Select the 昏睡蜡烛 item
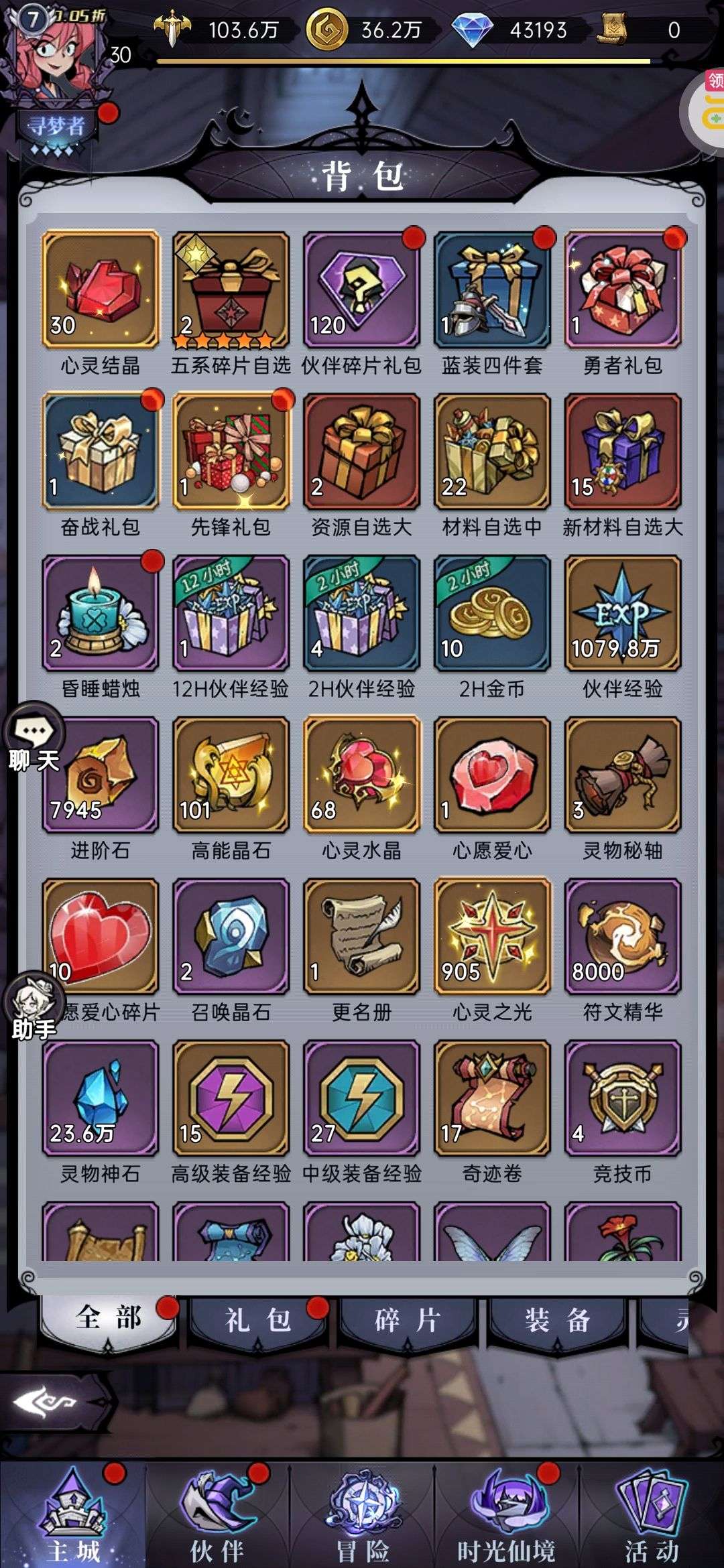 pyautogui.click(x=101, y=613)
